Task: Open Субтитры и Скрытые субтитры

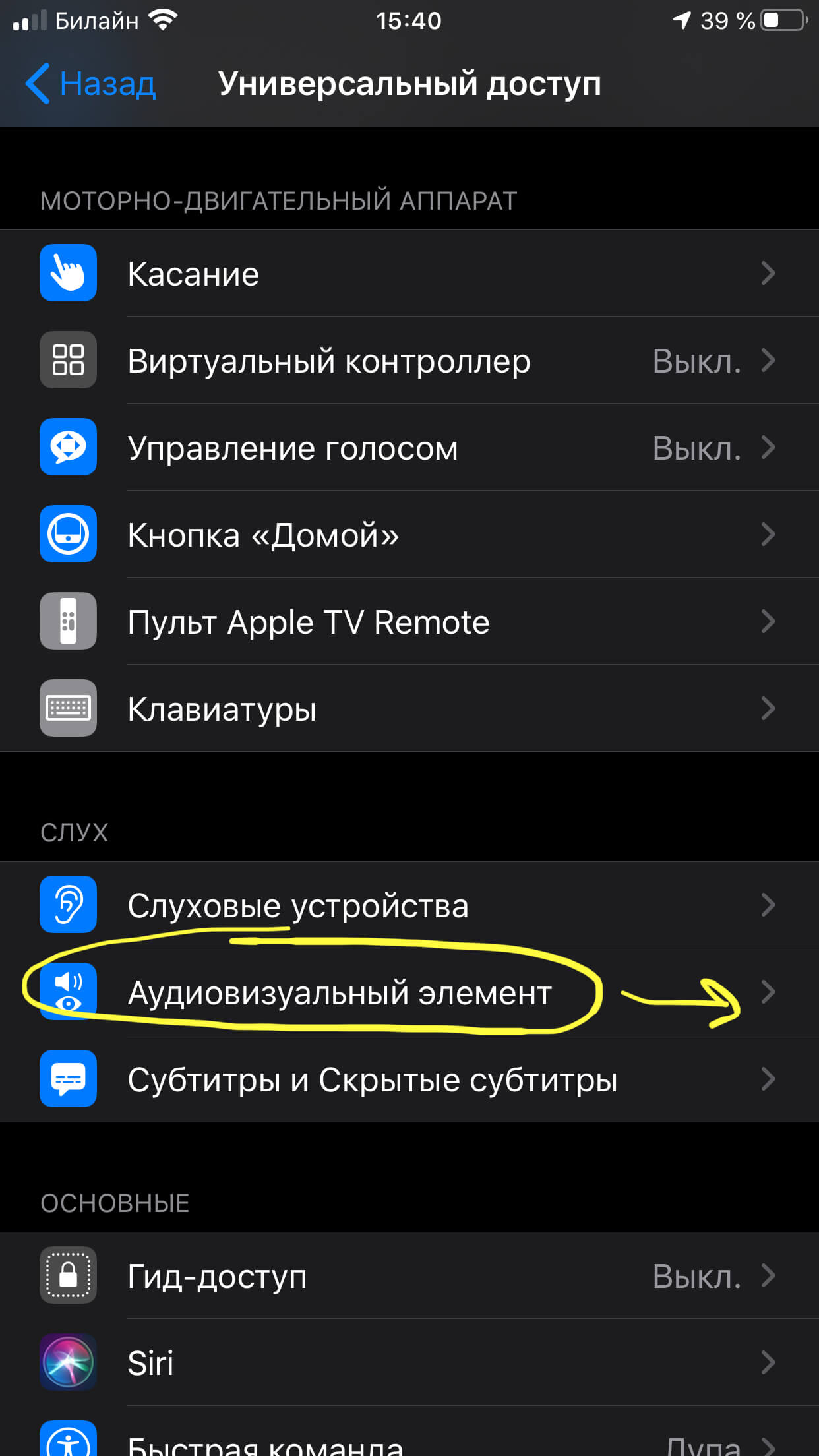Action: [x=409, y=1079]
